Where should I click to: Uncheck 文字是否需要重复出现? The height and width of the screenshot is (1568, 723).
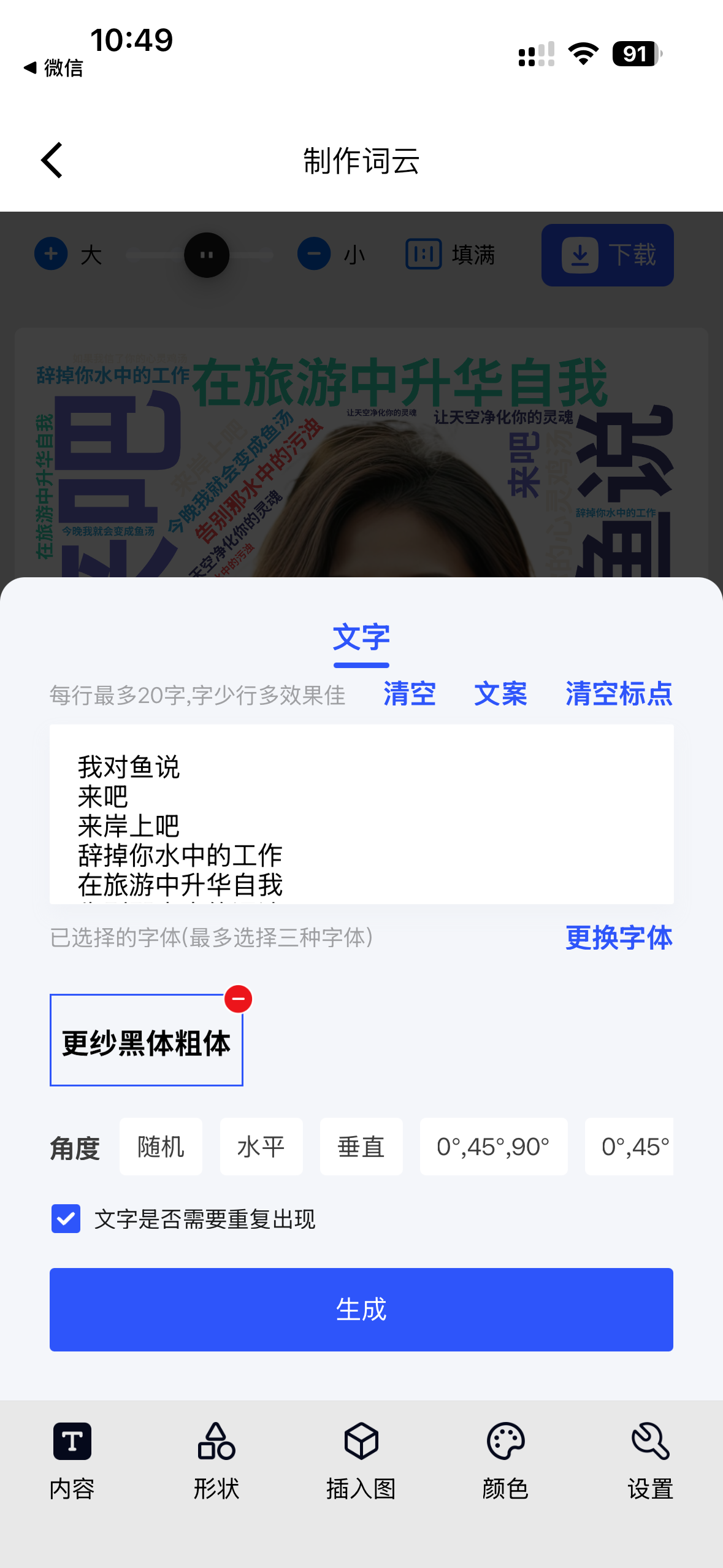66,1218
